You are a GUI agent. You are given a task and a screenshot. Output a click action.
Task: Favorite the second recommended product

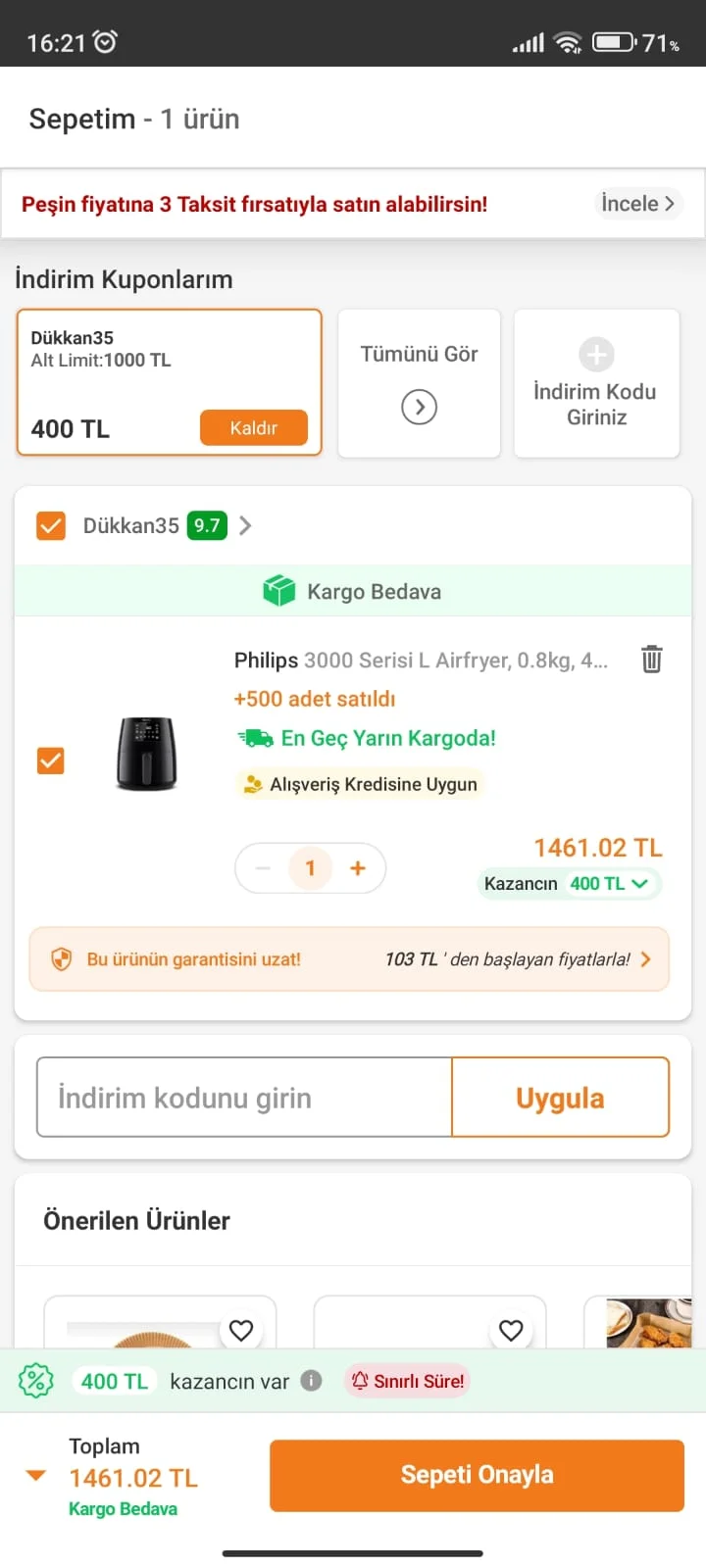point(511,1330)
